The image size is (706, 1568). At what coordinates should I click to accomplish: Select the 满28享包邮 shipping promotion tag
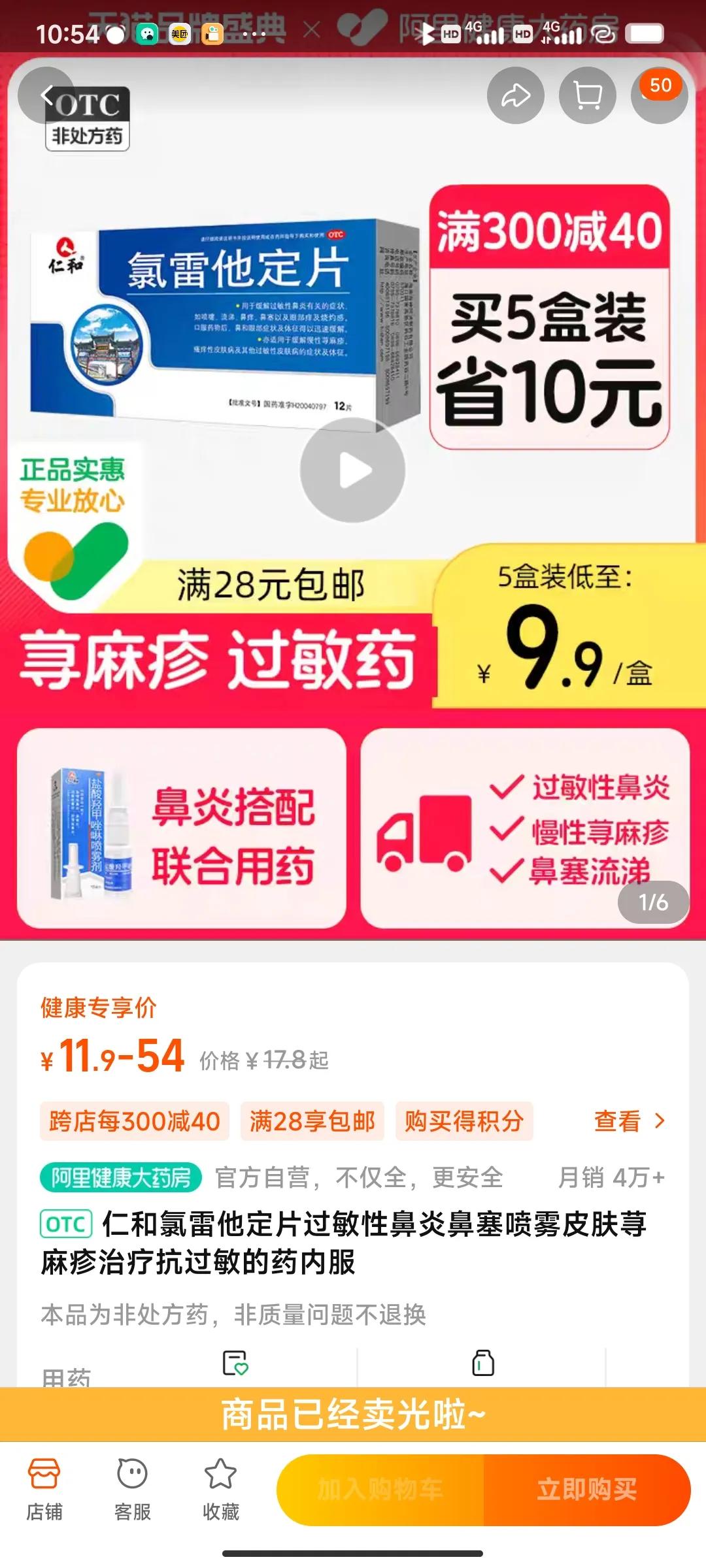(x=312, y=1122)
